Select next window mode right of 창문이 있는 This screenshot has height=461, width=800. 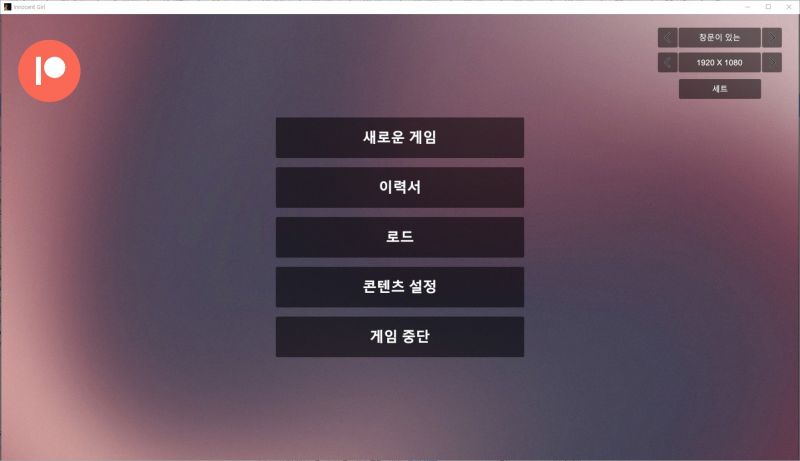click(772, 37)
